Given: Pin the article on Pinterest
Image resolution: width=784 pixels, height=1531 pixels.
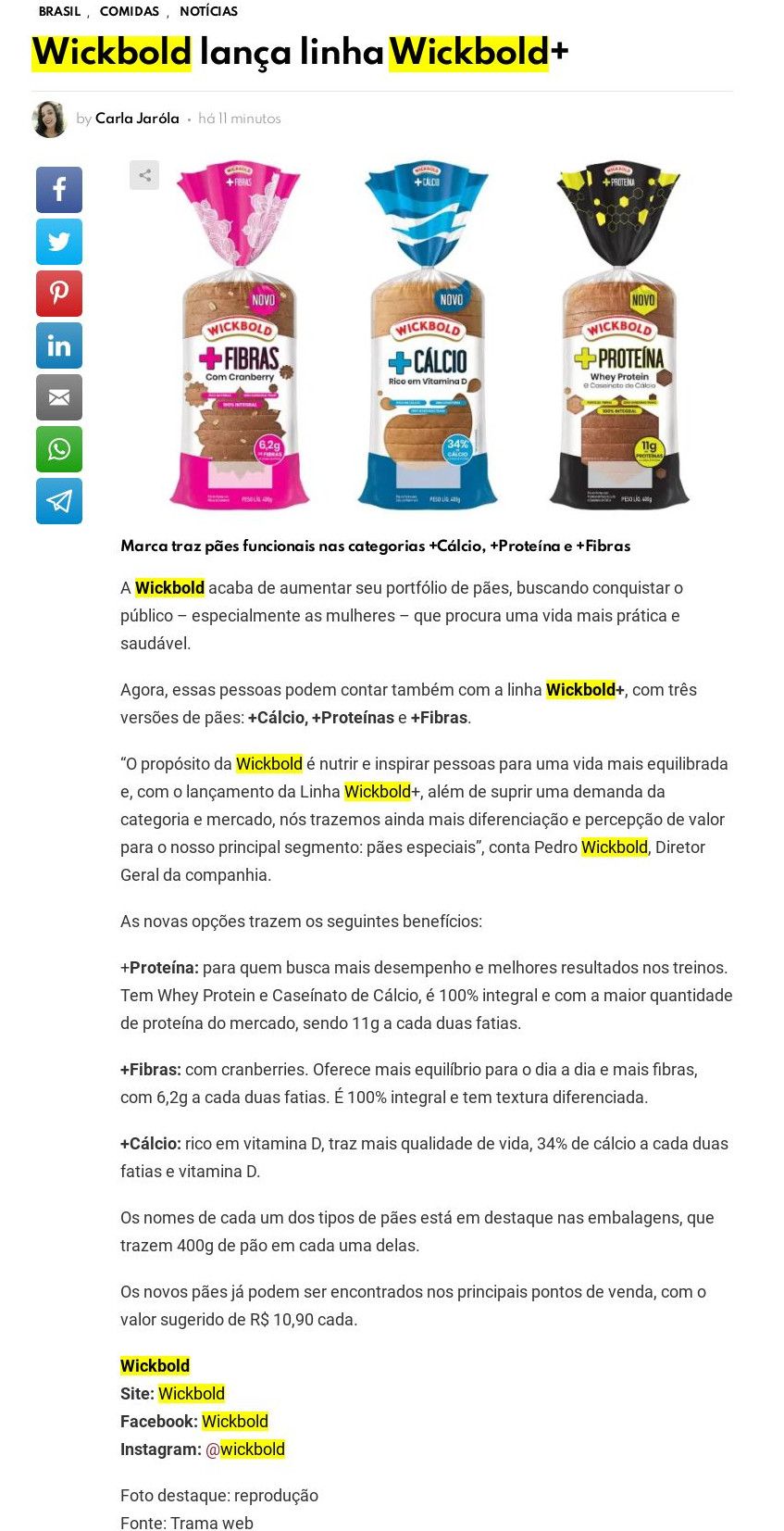Looking at the screenshot, I should 59,294.
